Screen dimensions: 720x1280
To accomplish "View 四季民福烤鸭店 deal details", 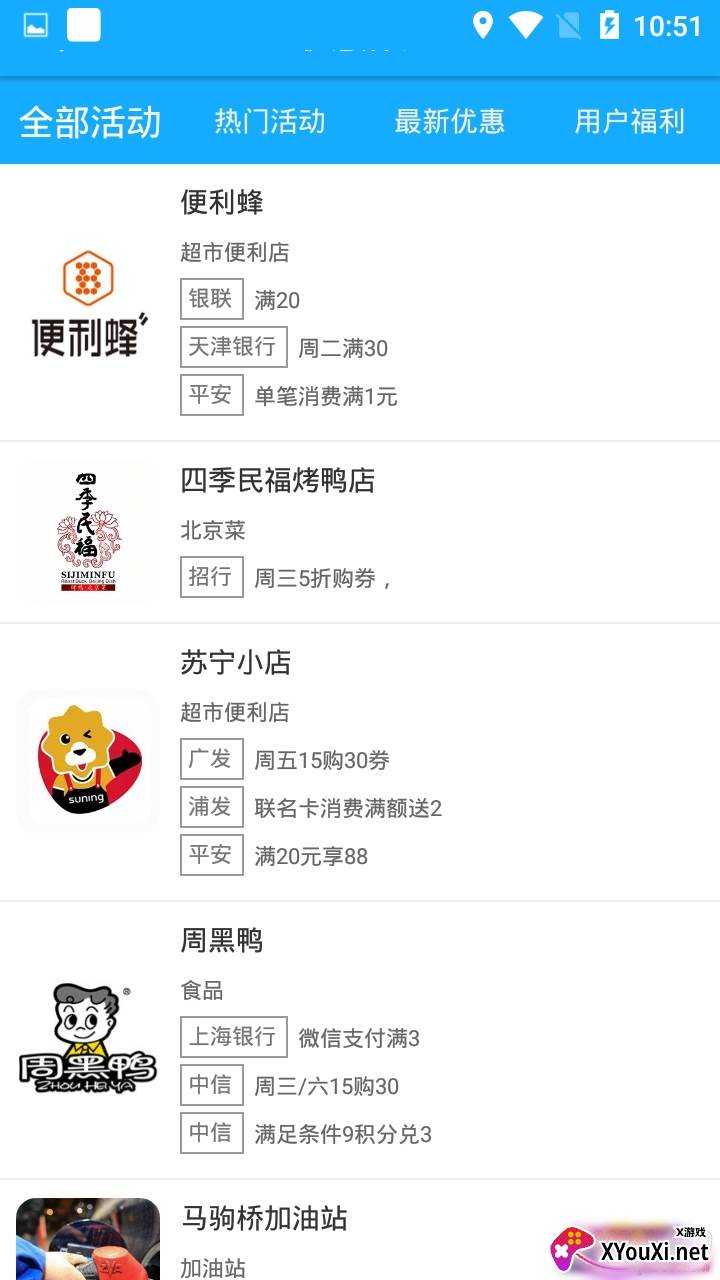I will (360, 532).
